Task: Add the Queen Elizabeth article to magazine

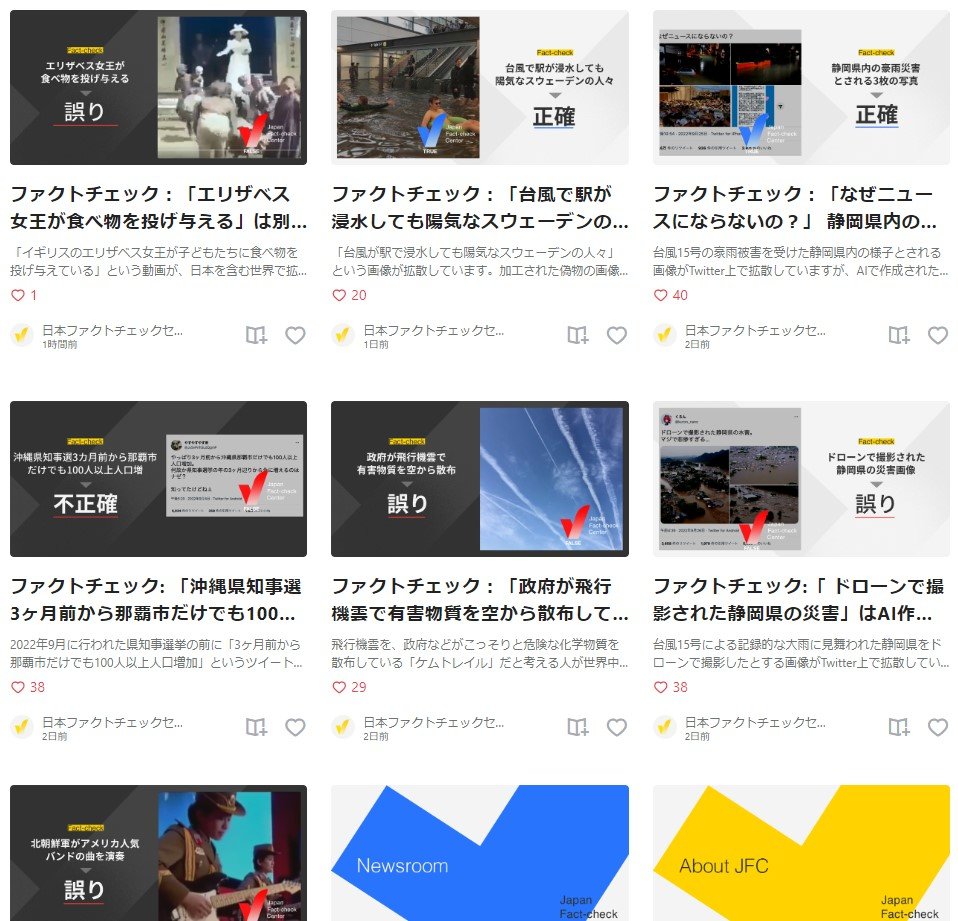Action: (x=257, y=335)
